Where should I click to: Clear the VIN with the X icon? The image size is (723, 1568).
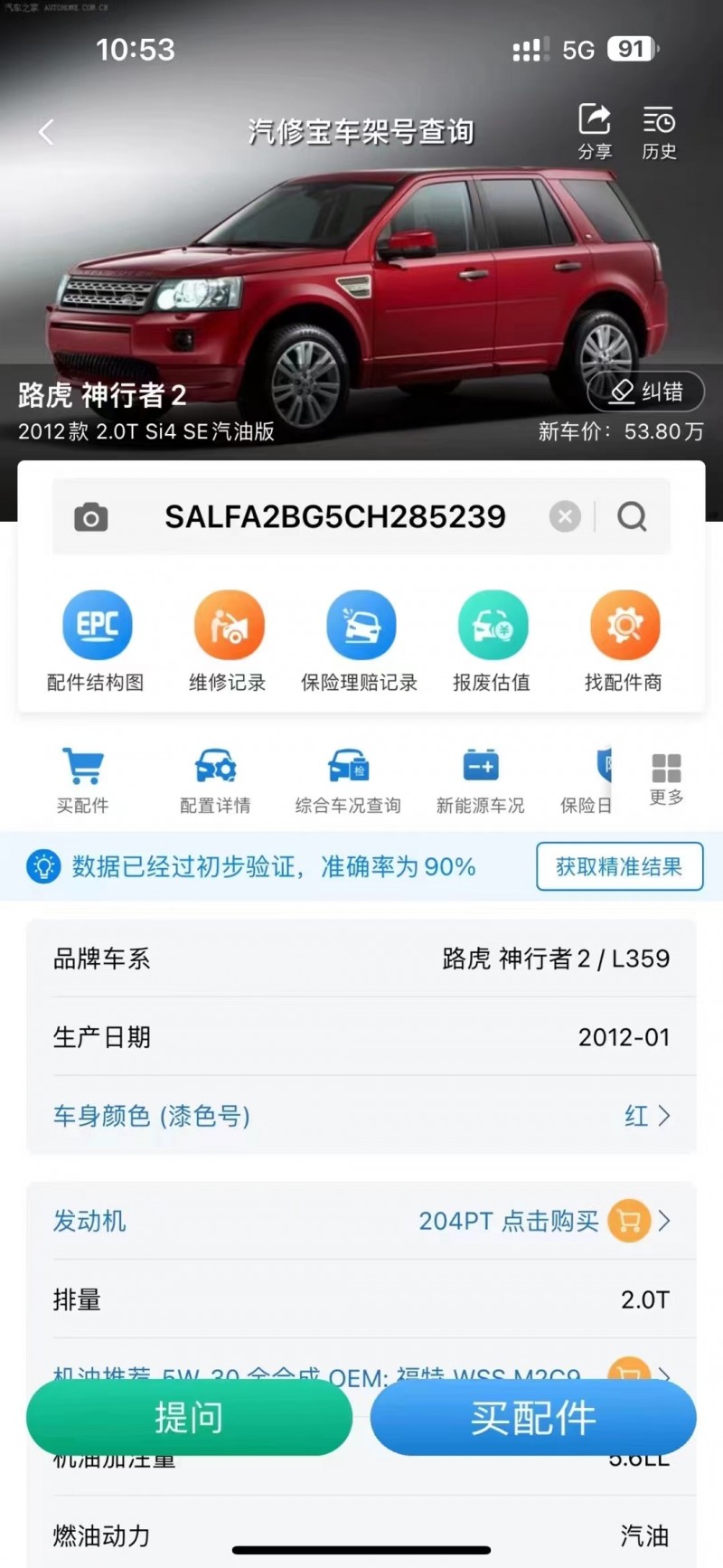pyautogui.click(x=565, y=516)
